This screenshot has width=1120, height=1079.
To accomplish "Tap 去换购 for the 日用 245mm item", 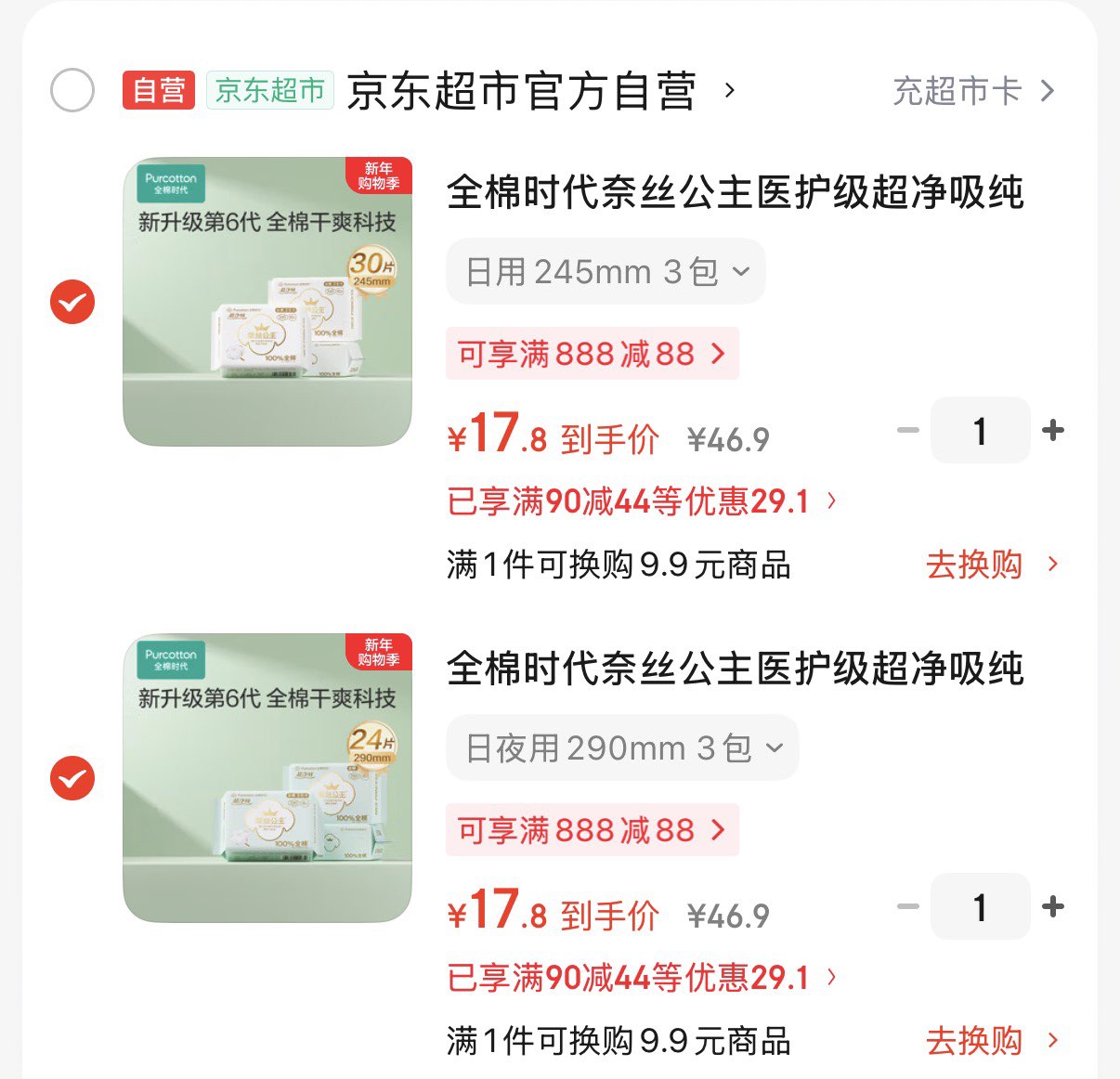I will pos(991,565).
